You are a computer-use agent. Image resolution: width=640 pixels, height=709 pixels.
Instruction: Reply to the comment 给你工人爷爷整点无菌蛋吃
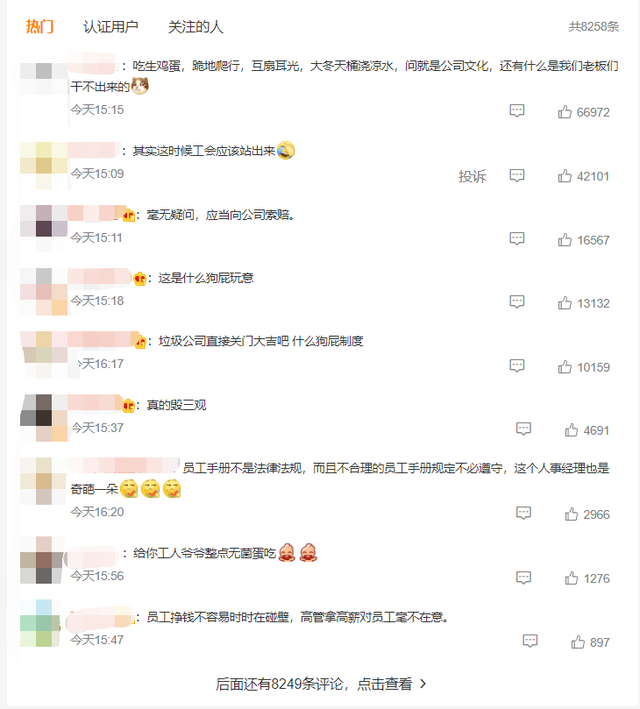(x=523, y=578)
